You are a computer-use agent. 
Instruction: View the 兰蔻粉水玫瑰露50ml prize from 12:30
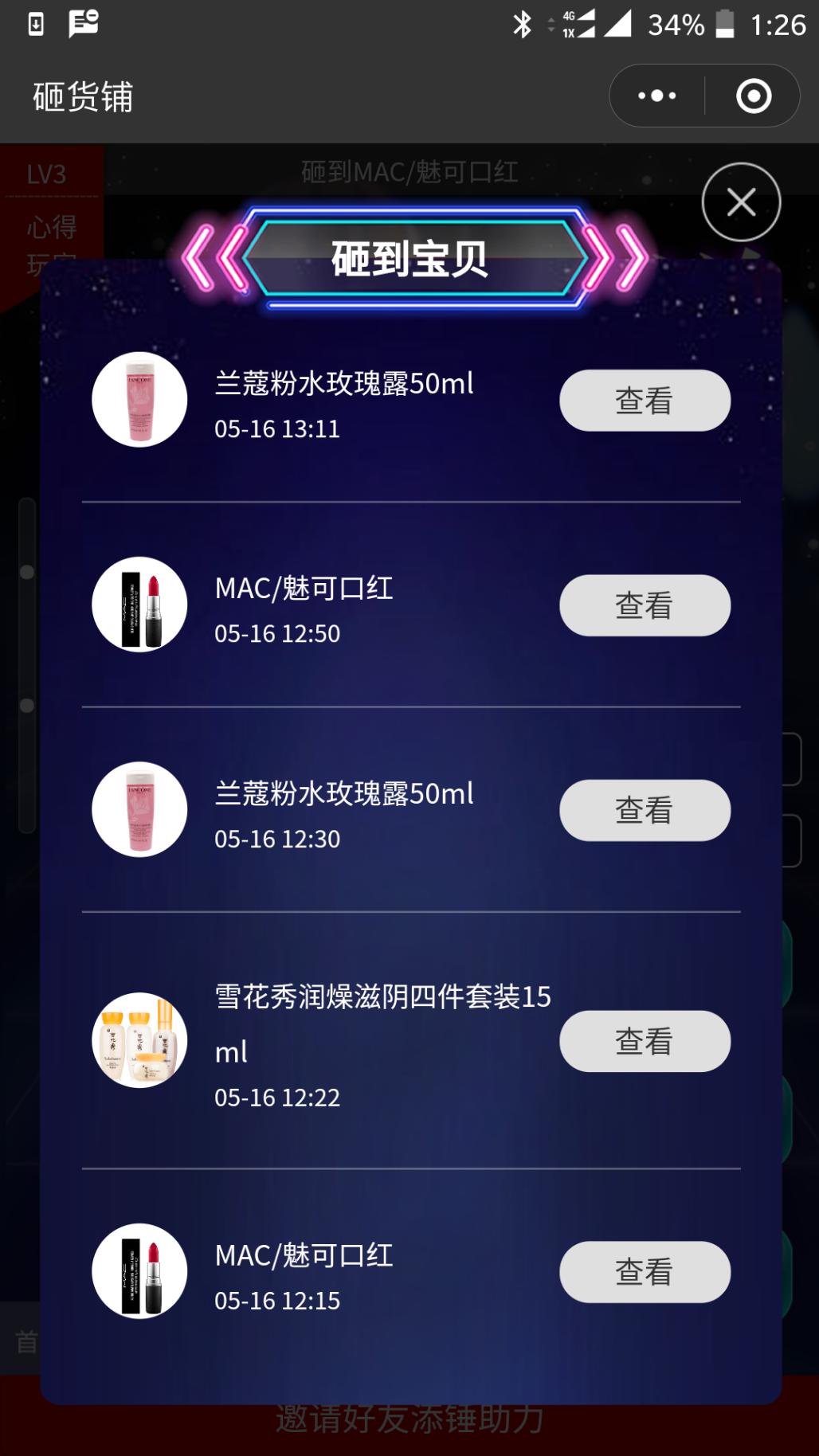(x=645, y=810)
